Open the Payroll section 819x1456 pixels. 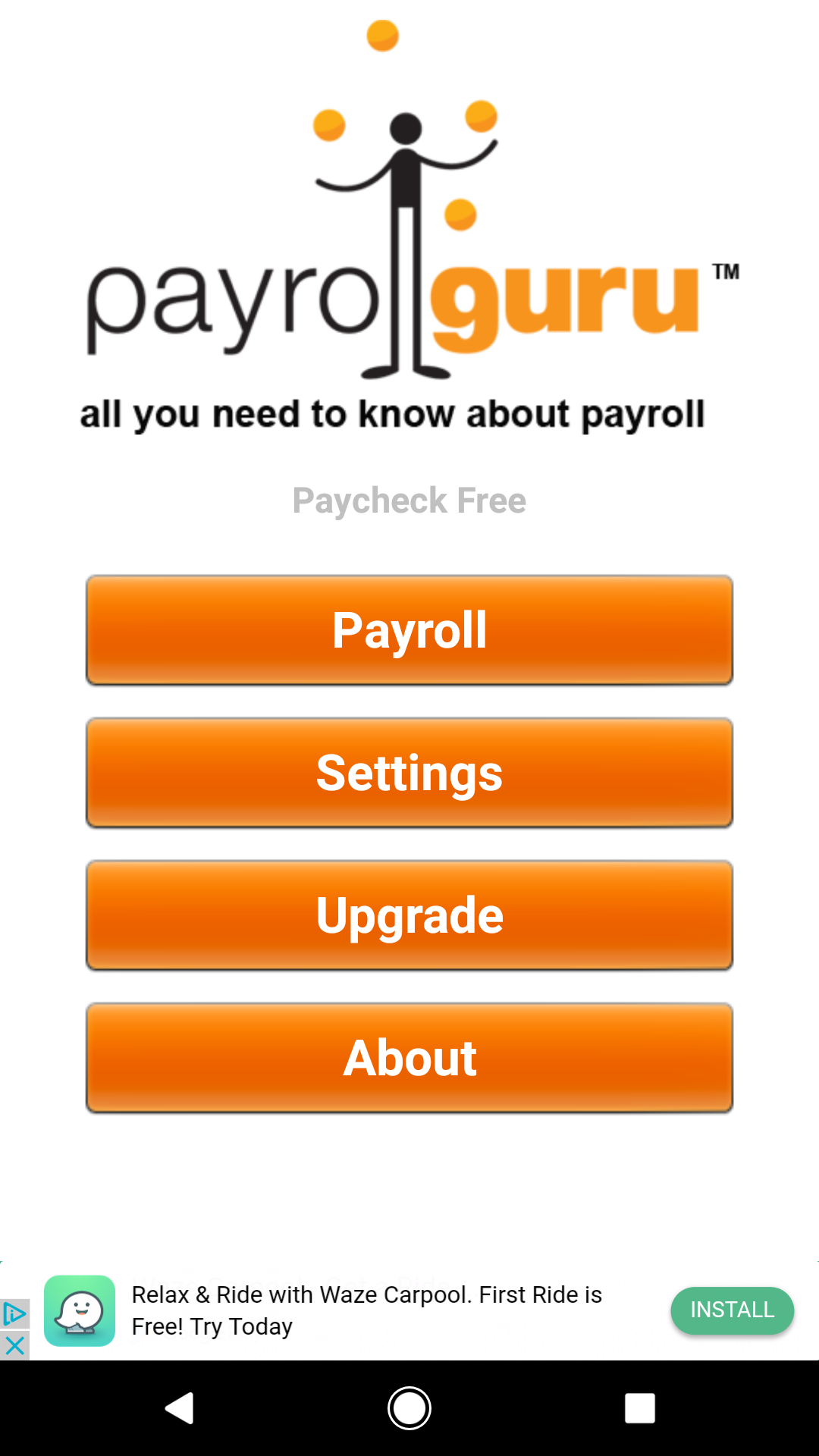tap(409, 629)
